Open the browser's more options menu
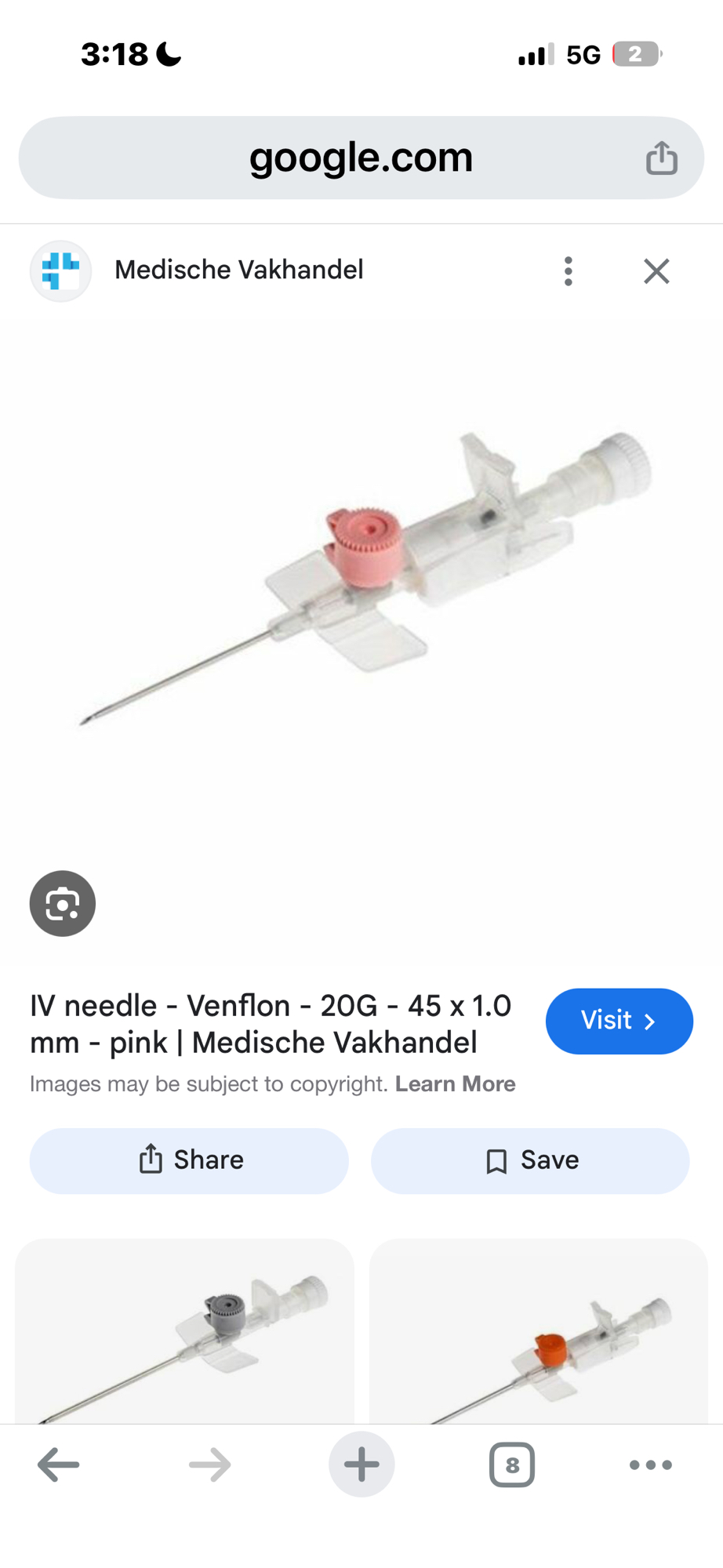Image resolution: width=723 pixels, height=1568 pixels. click(x=650, y=1464)
